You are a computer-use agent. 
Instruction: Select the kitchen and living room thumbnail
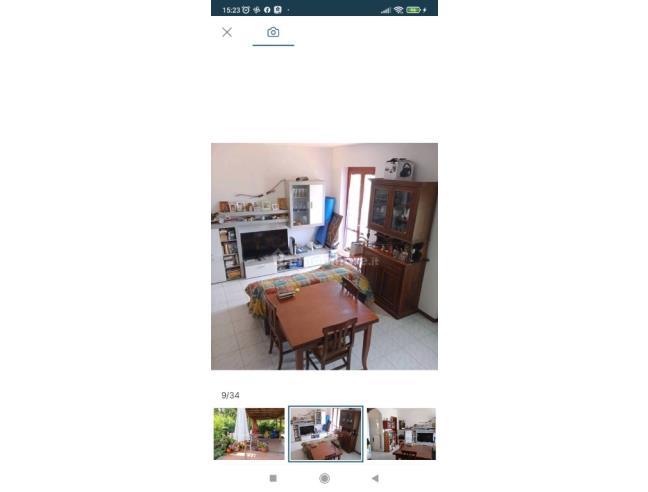click(x=402, y=433)
